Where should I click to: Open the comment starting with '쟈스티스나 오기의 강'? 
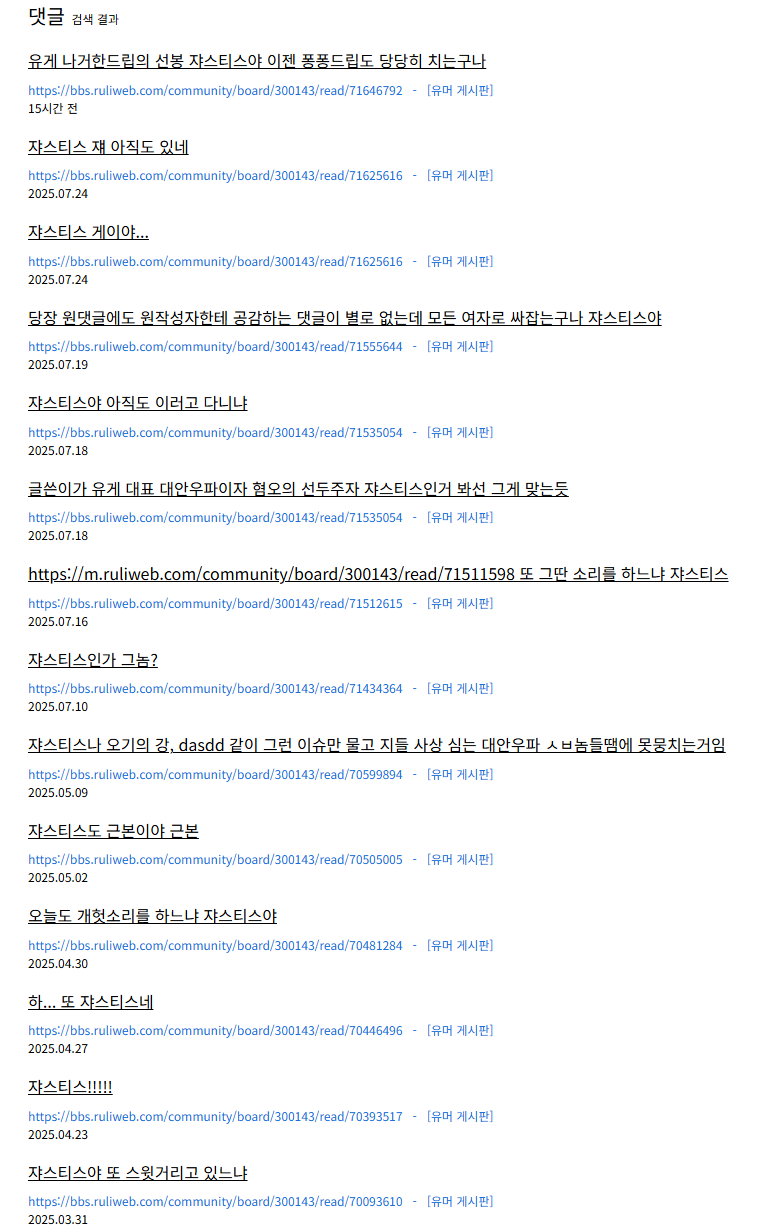(377, 745)
